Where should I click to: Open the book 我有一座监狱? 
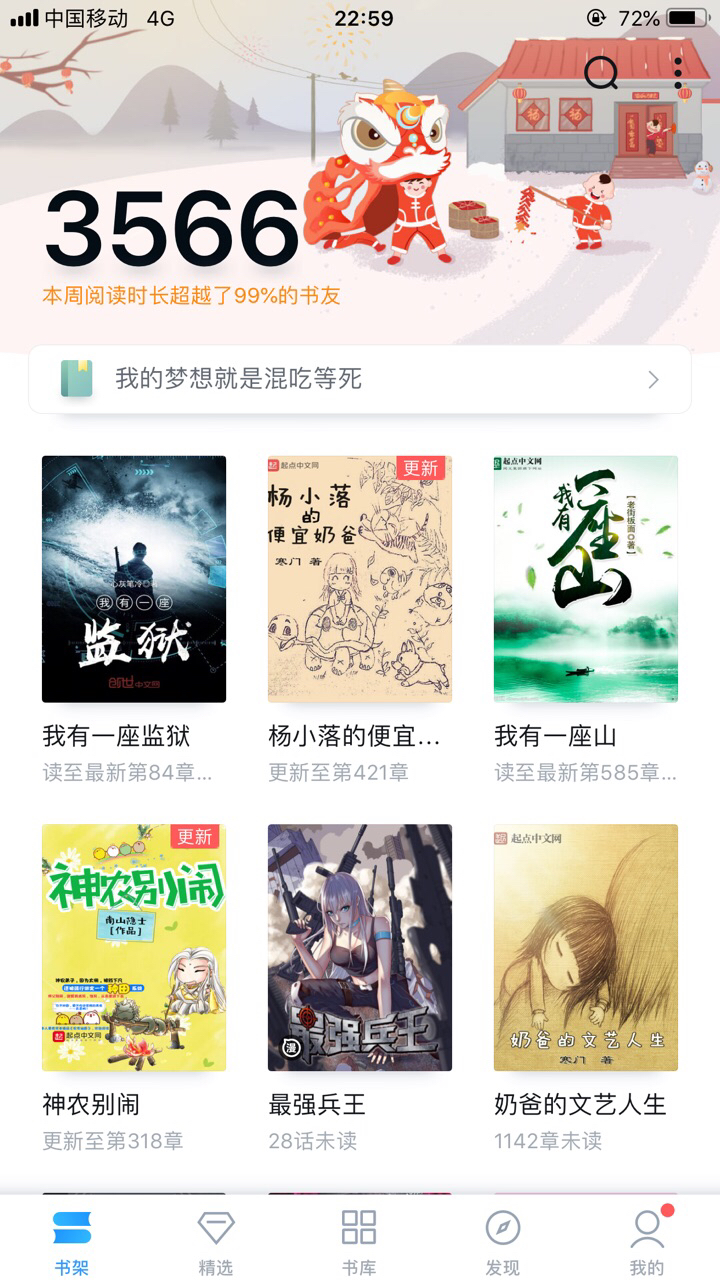[x=134, y=579]
